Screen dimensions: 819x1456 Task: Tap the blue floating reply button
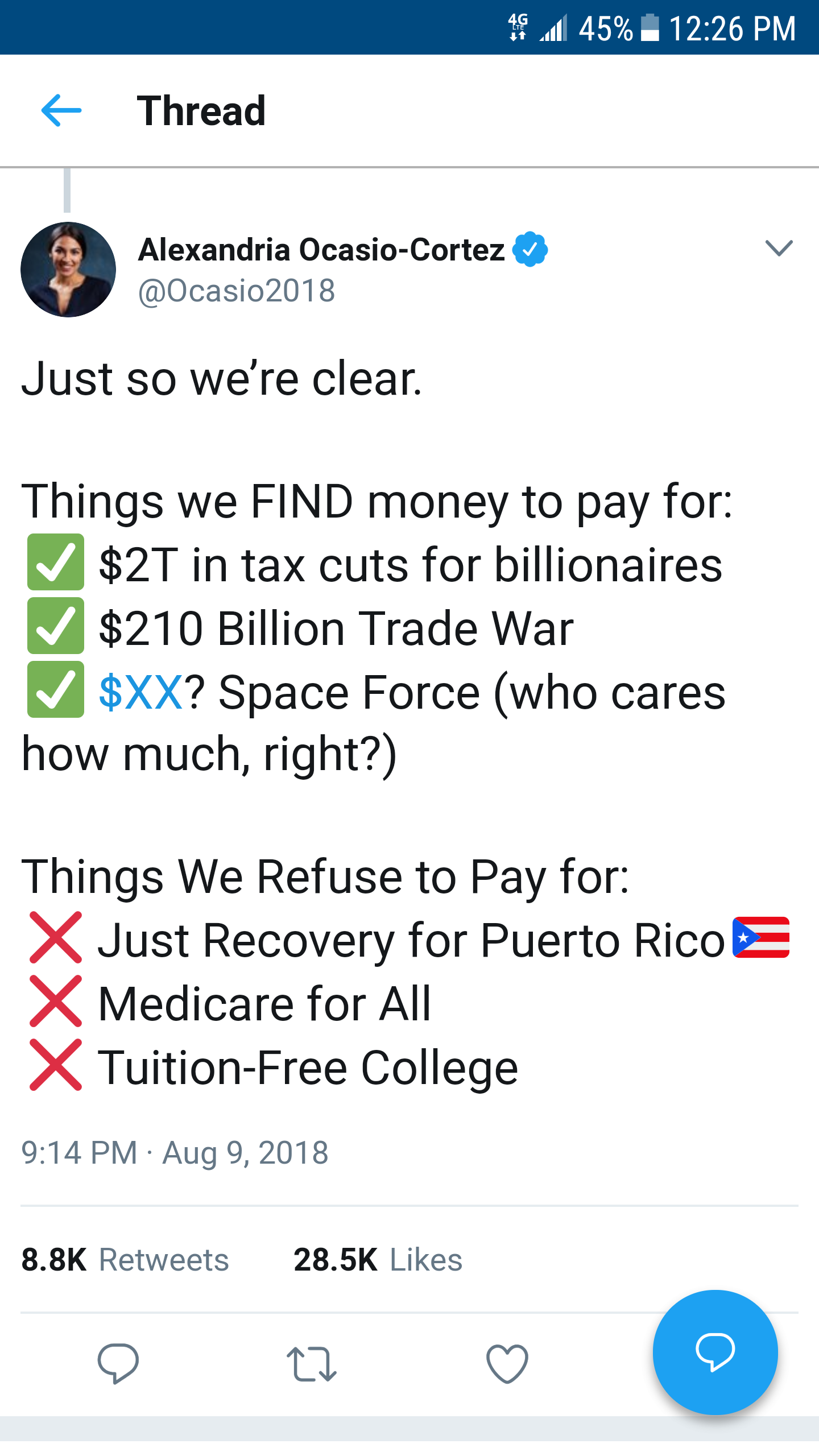[x=715, y=1352]
